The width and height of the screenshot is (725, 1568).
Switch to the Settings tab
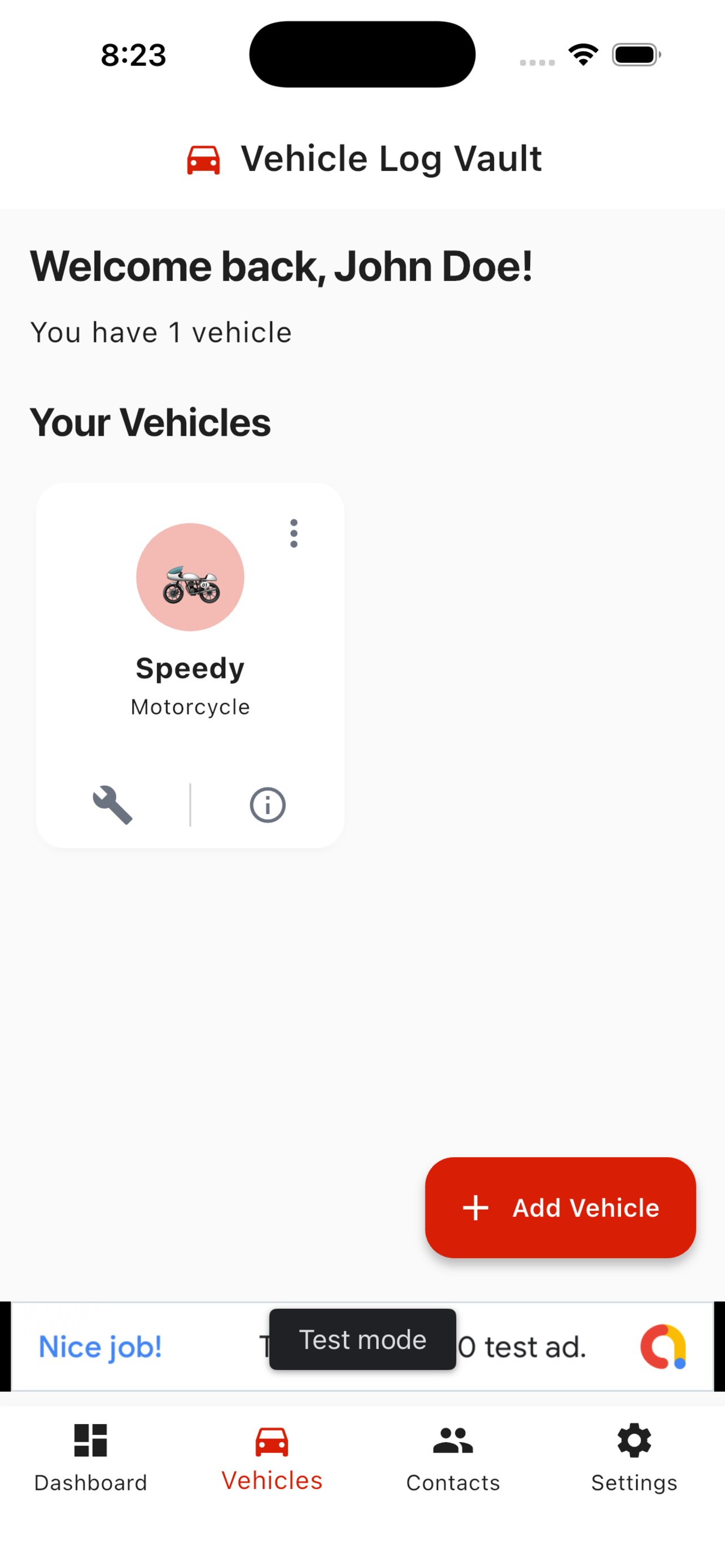(x=634, y=1461)
